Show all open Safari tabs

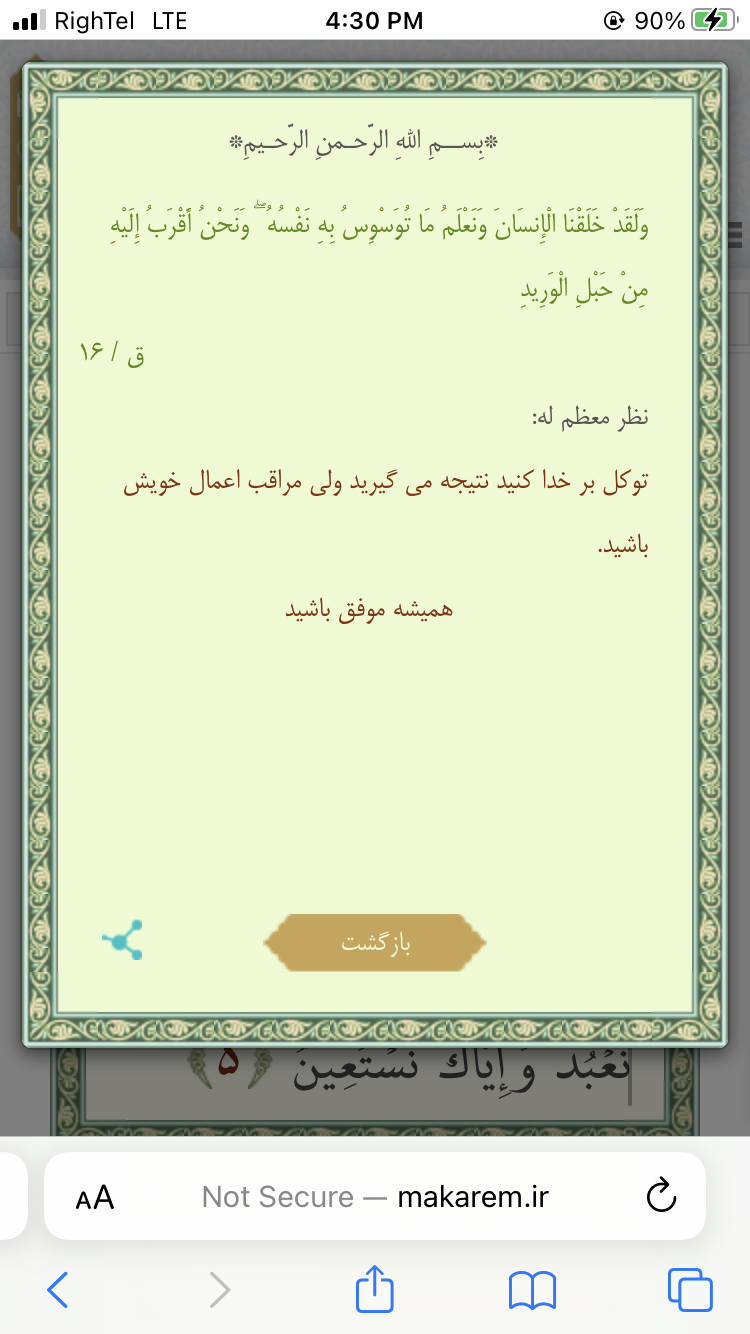coord(690,1290)
